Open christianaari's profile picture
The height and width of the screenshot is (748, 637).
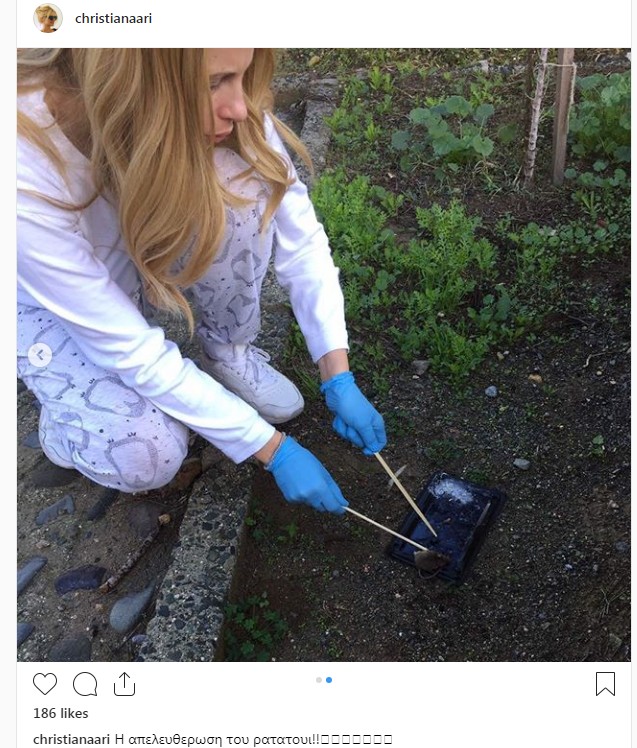(x=47, y=18)
